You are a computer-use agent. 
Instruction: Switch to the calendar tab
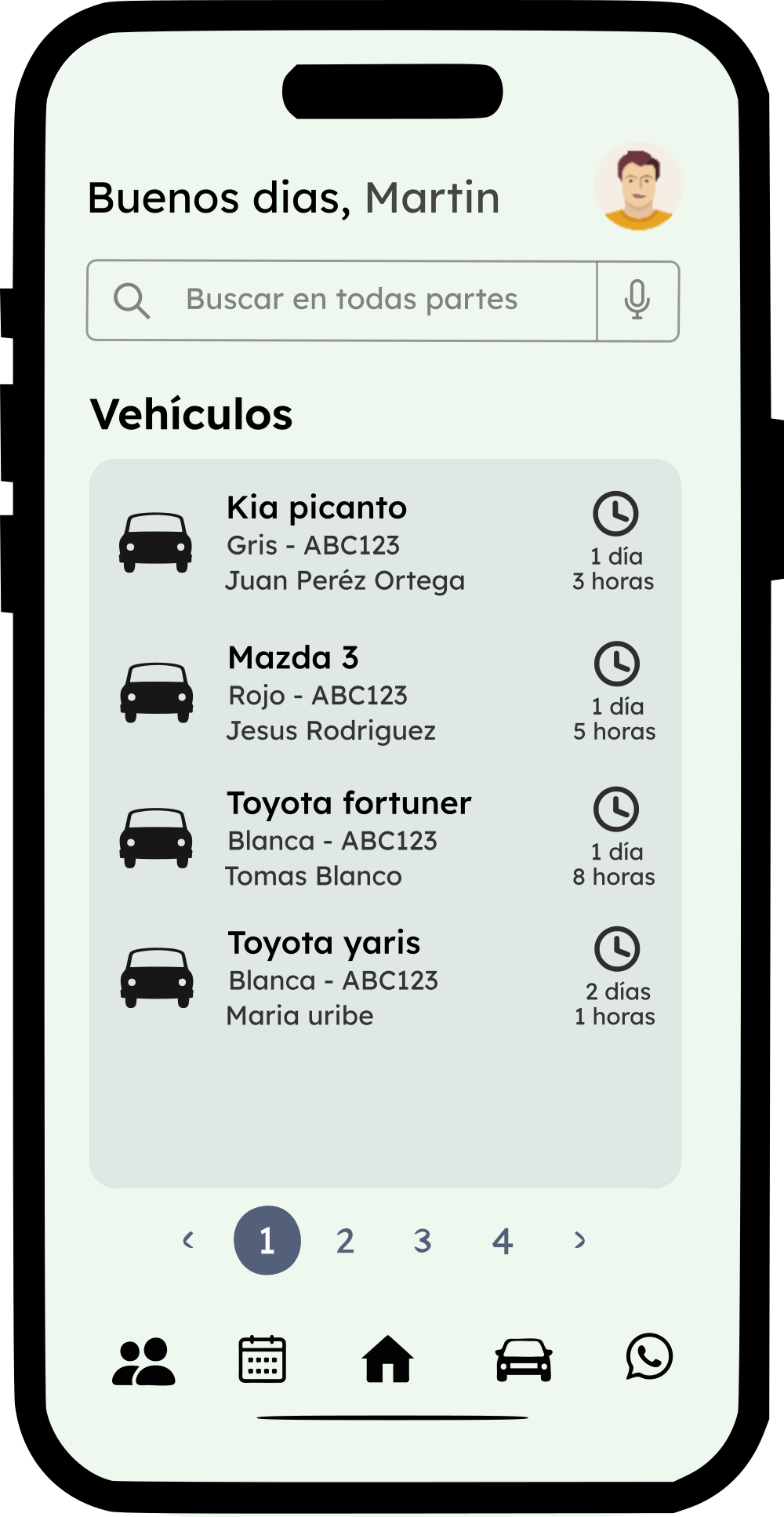(262, 1359)
